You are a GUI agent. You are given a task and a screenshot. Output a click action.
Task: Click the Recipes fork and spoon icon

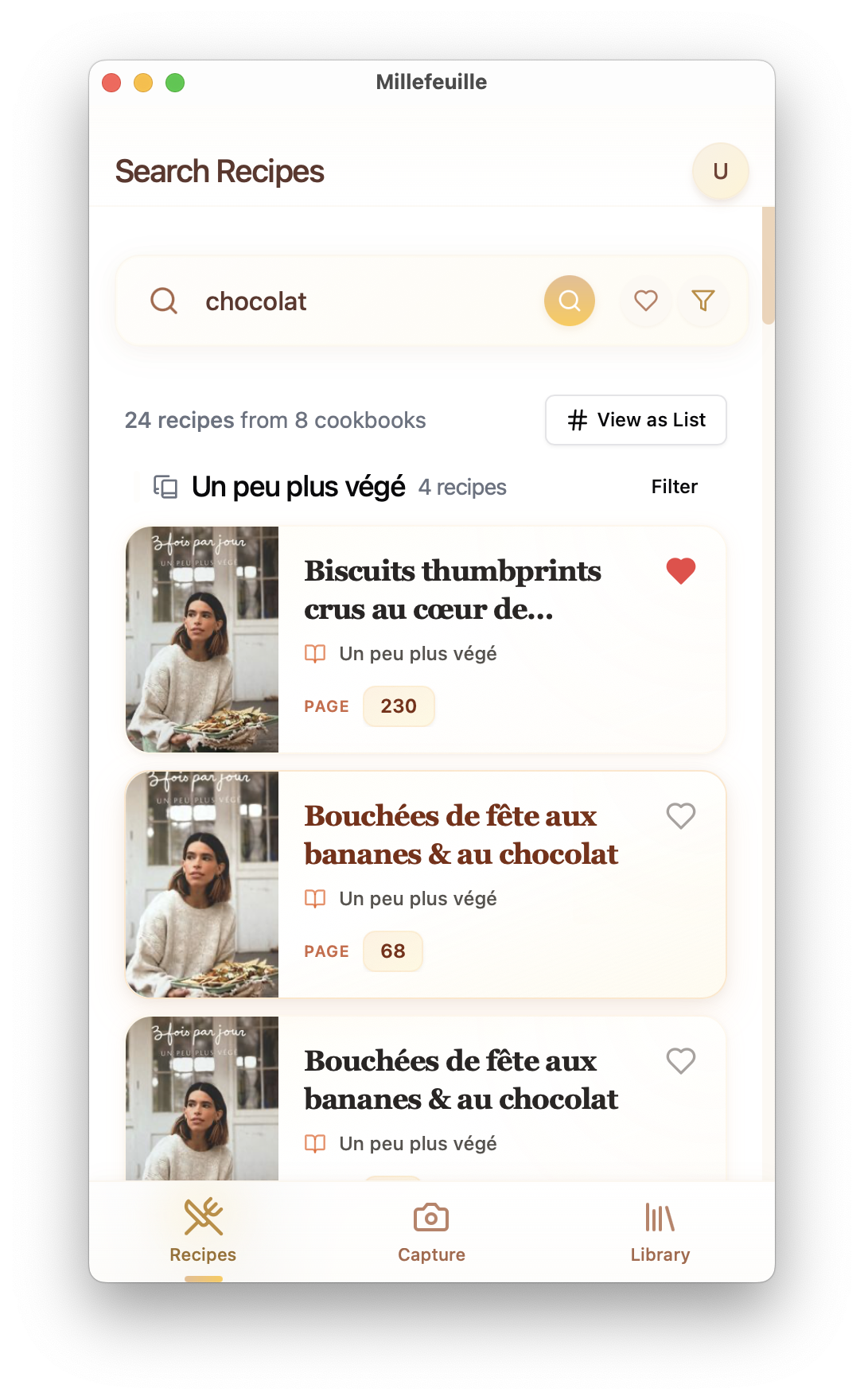(203, 1215)
